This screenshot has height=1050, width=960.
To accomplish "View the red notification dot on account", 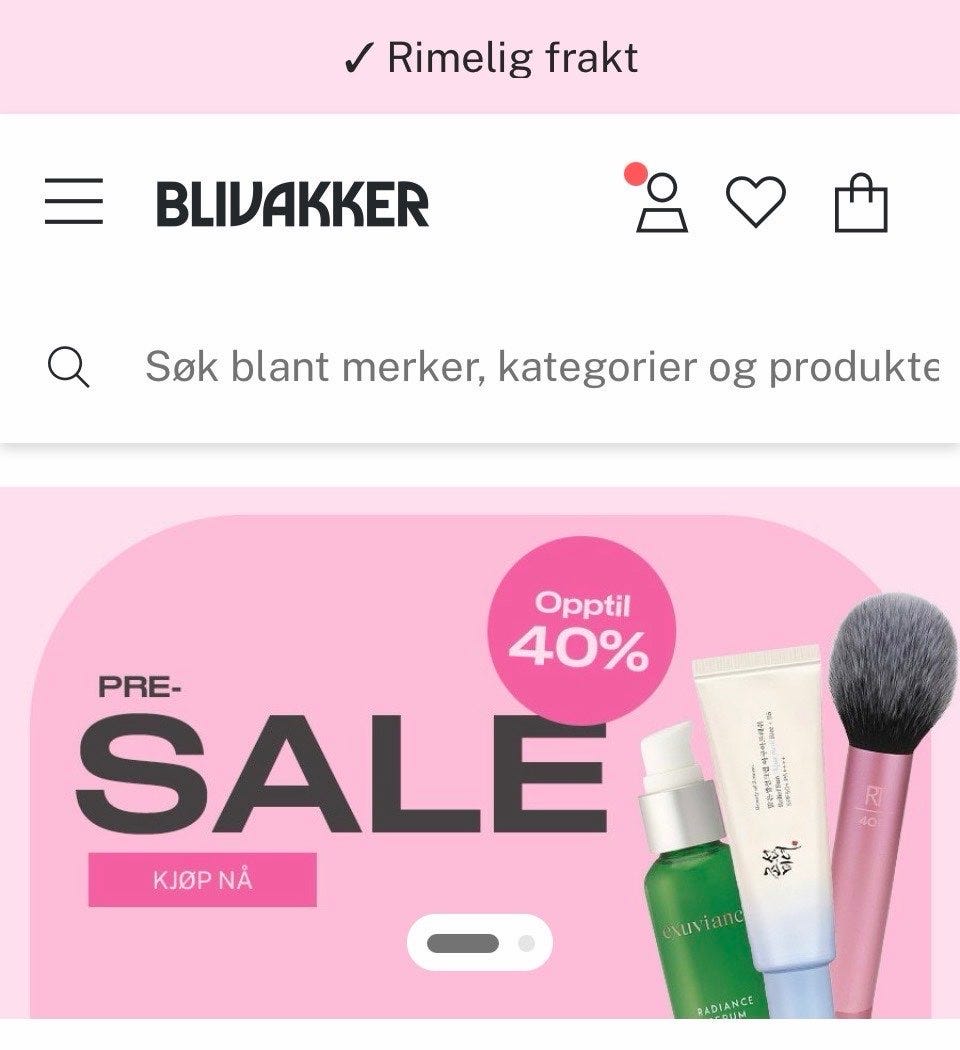I will point(634,175).
